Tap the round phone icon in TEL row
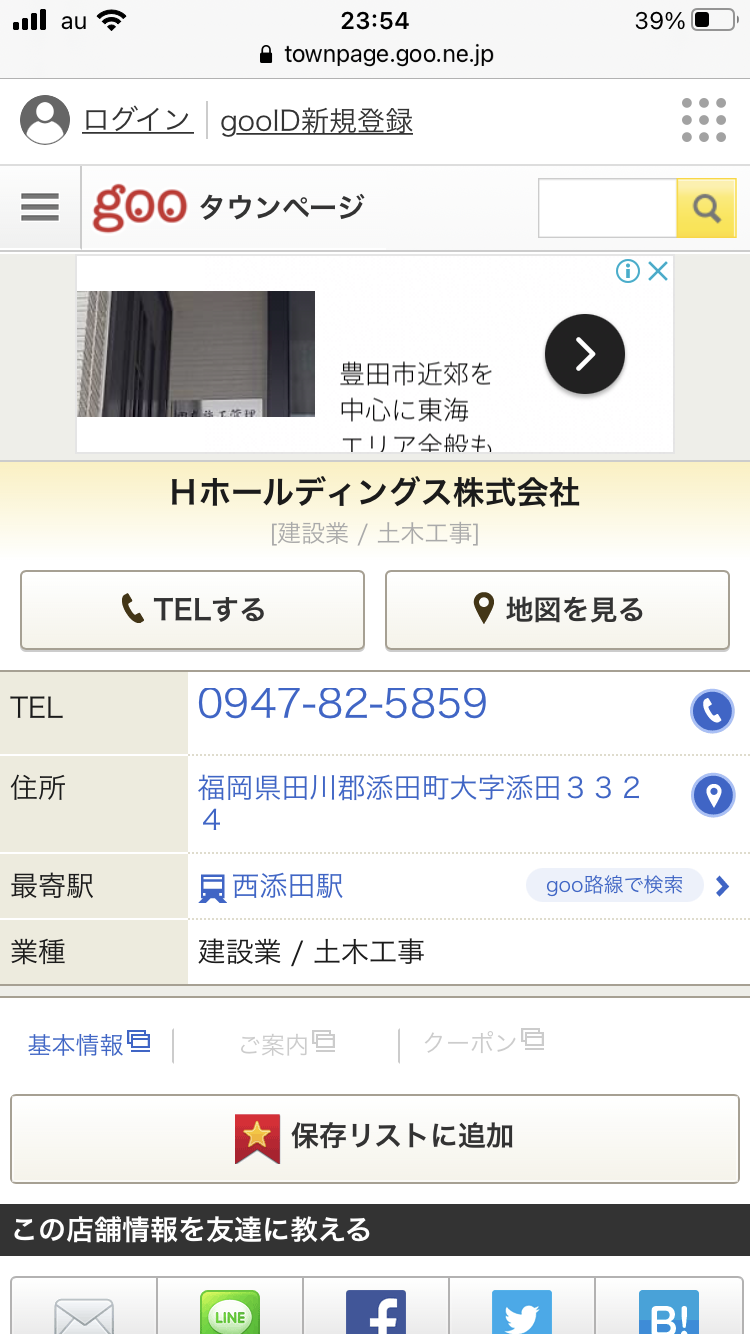750x1334 pixels. [712, 711]
